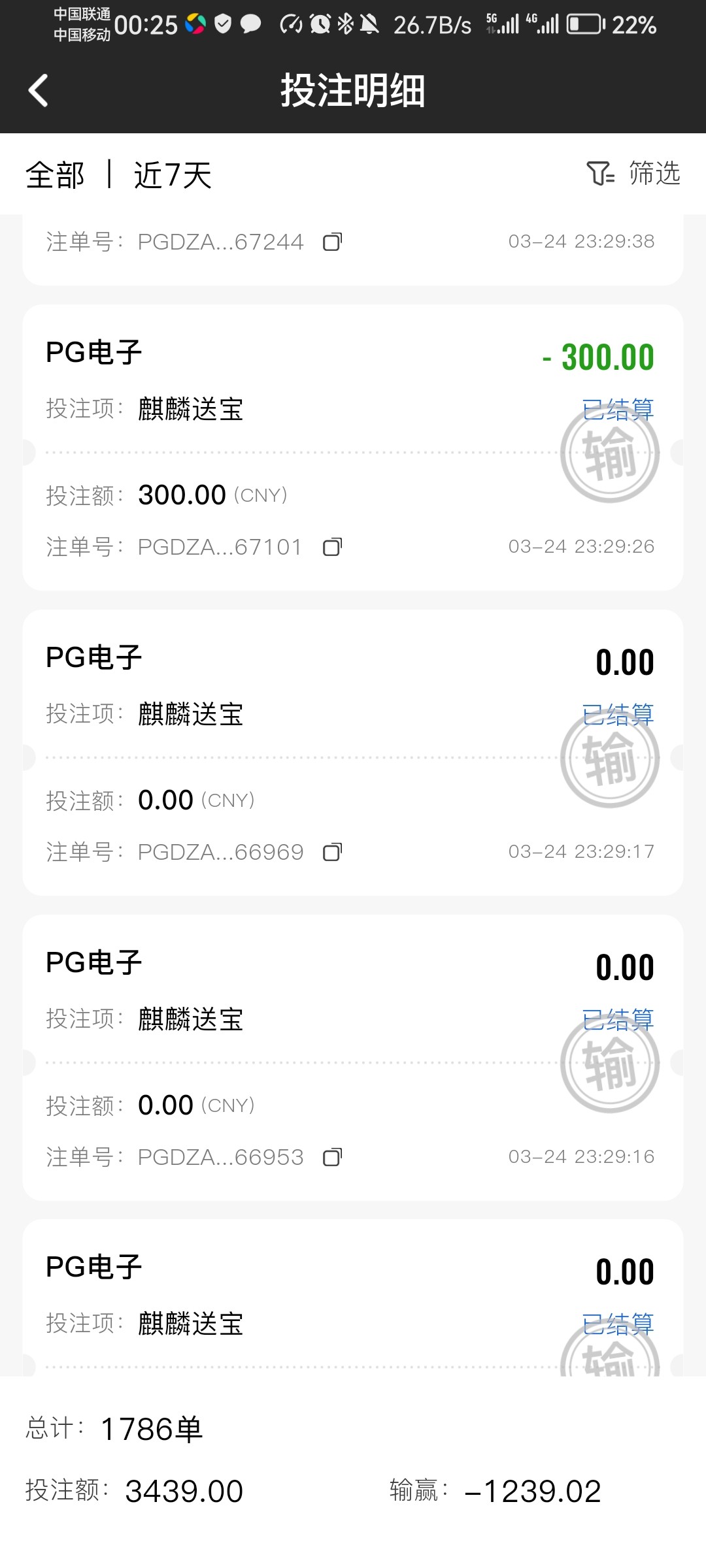Viewport: 706px width, 1568px height.
Task: Copy order number PGDZA...67101
Action: [x=332, y=547]
